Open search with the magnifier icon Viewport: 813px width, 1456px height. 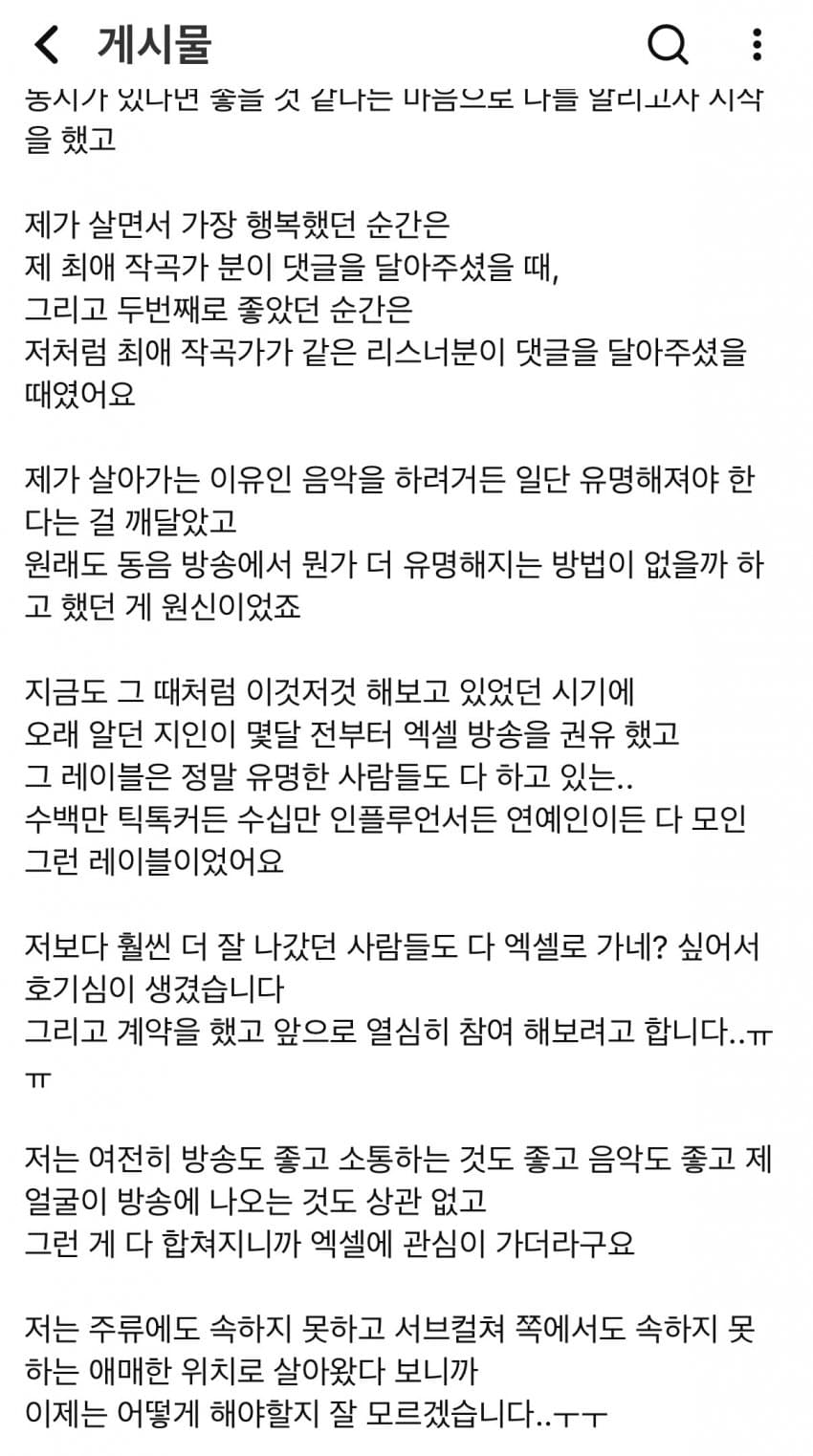coord(668,45)
